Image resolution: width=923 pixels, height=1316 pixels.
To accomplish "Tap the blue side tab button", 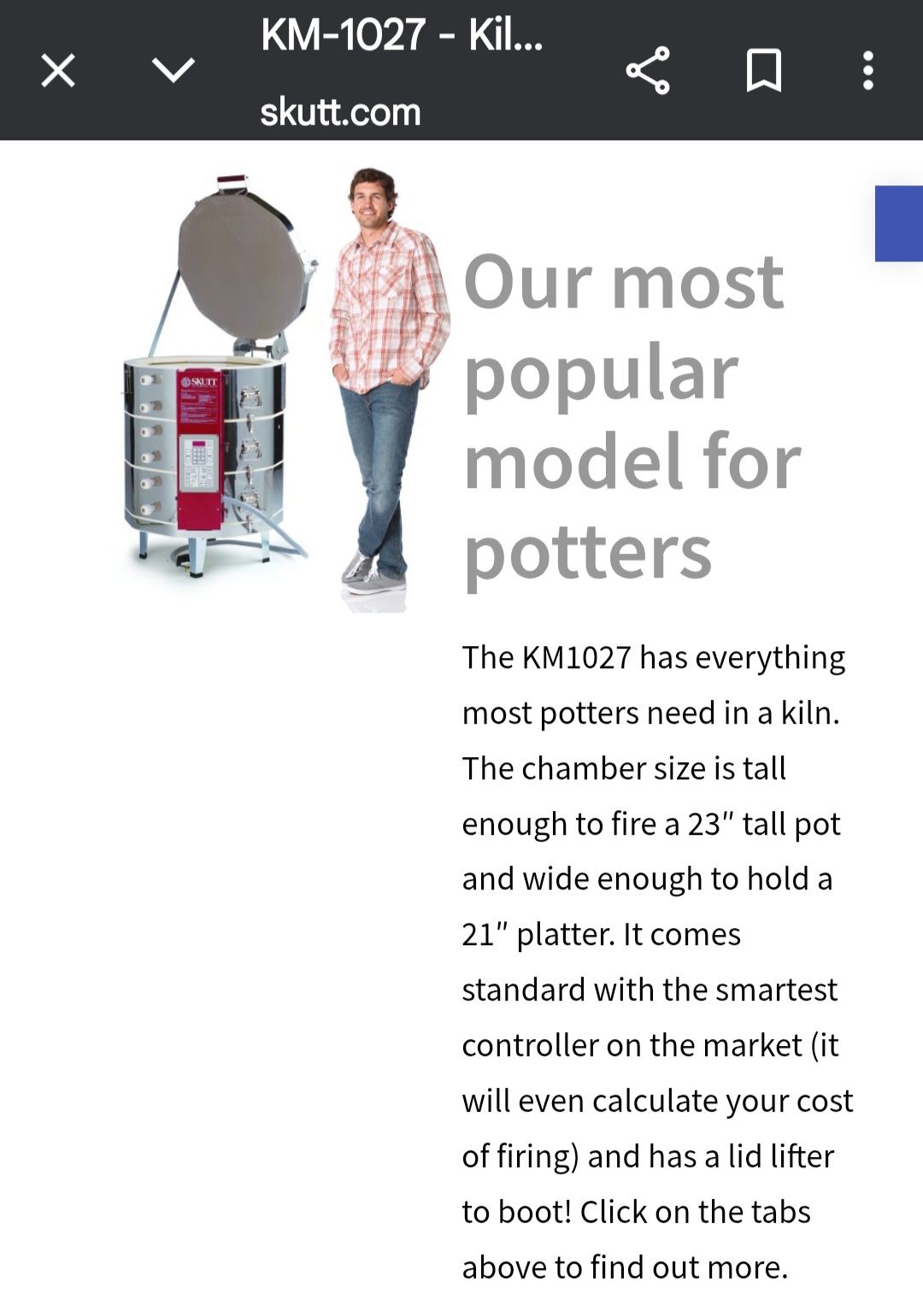I will click(x=899, y=223).
